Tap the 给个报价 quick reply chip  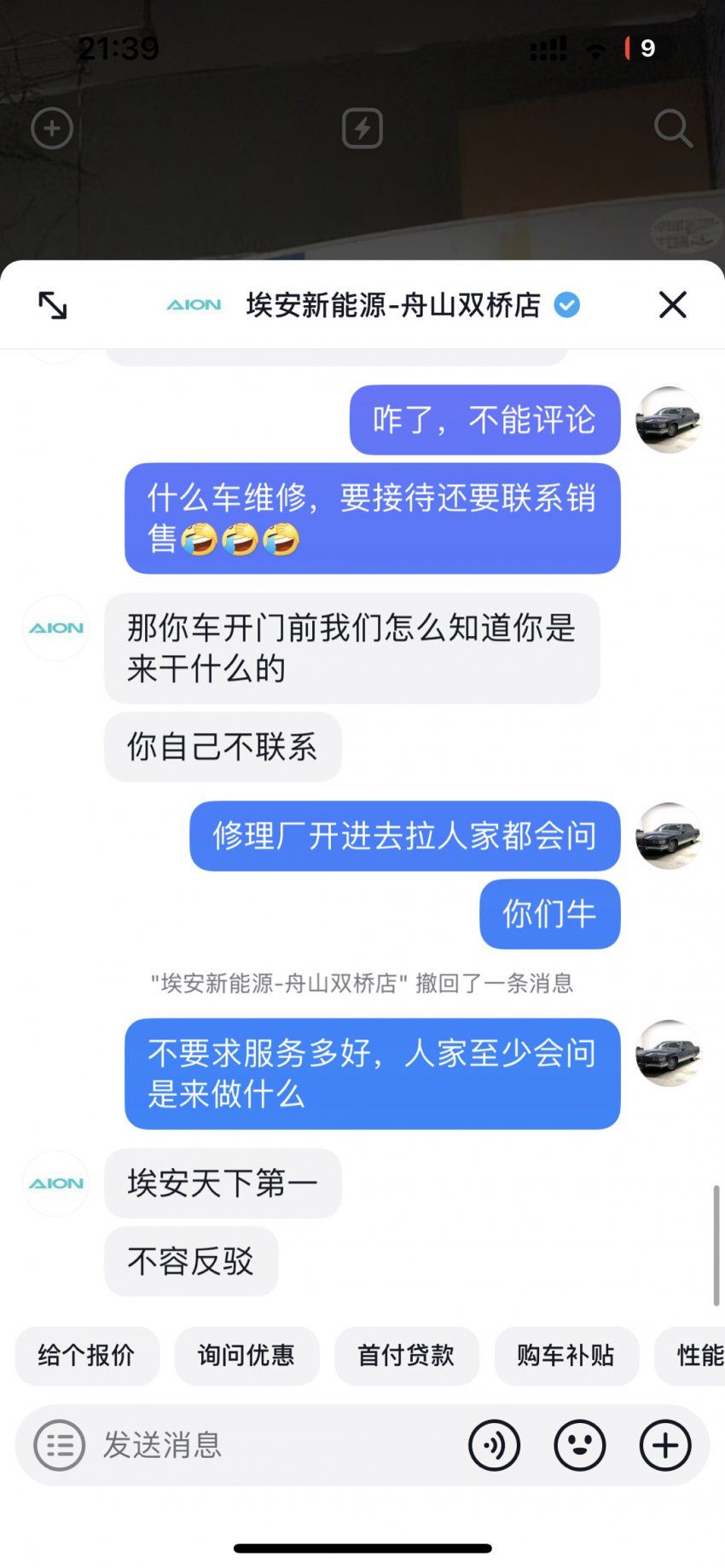pyautogui.click(x=86, y=1356)
